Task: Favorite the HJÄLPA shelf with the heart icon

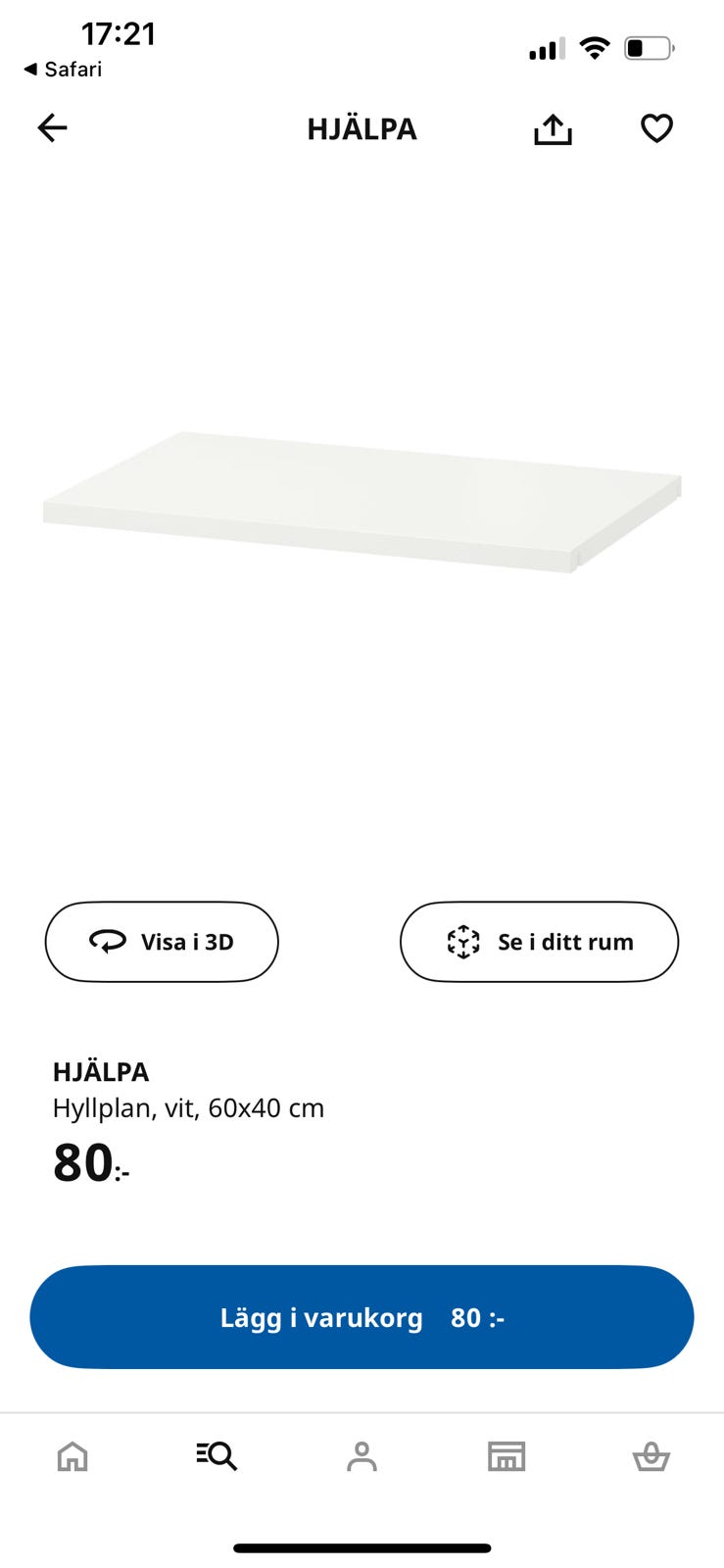Action: coord(655,128)
